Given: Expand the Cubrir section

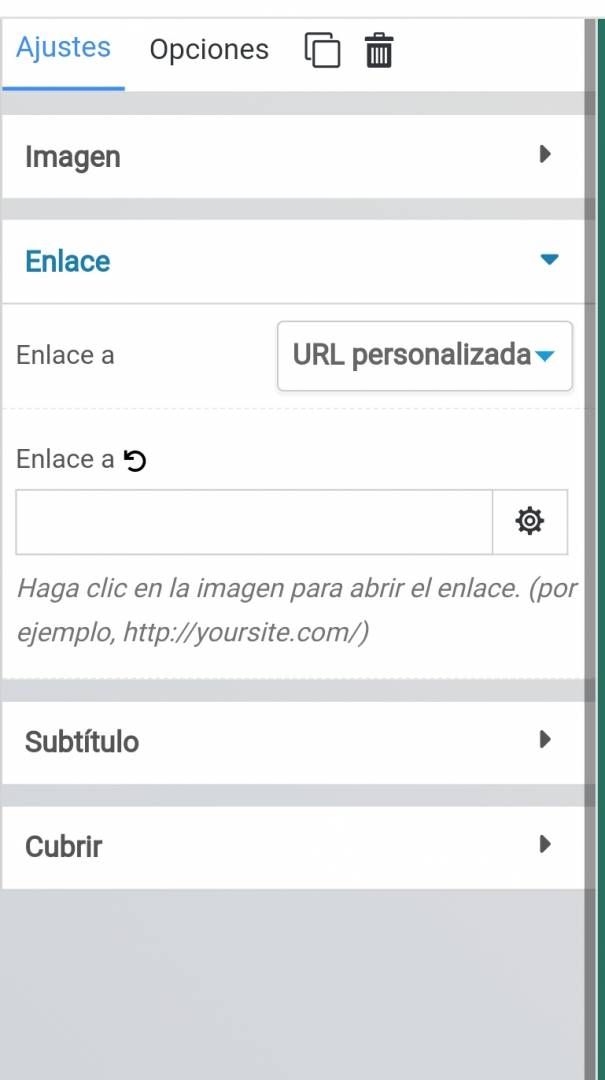Looking at the screenshot, I should 293,847.
